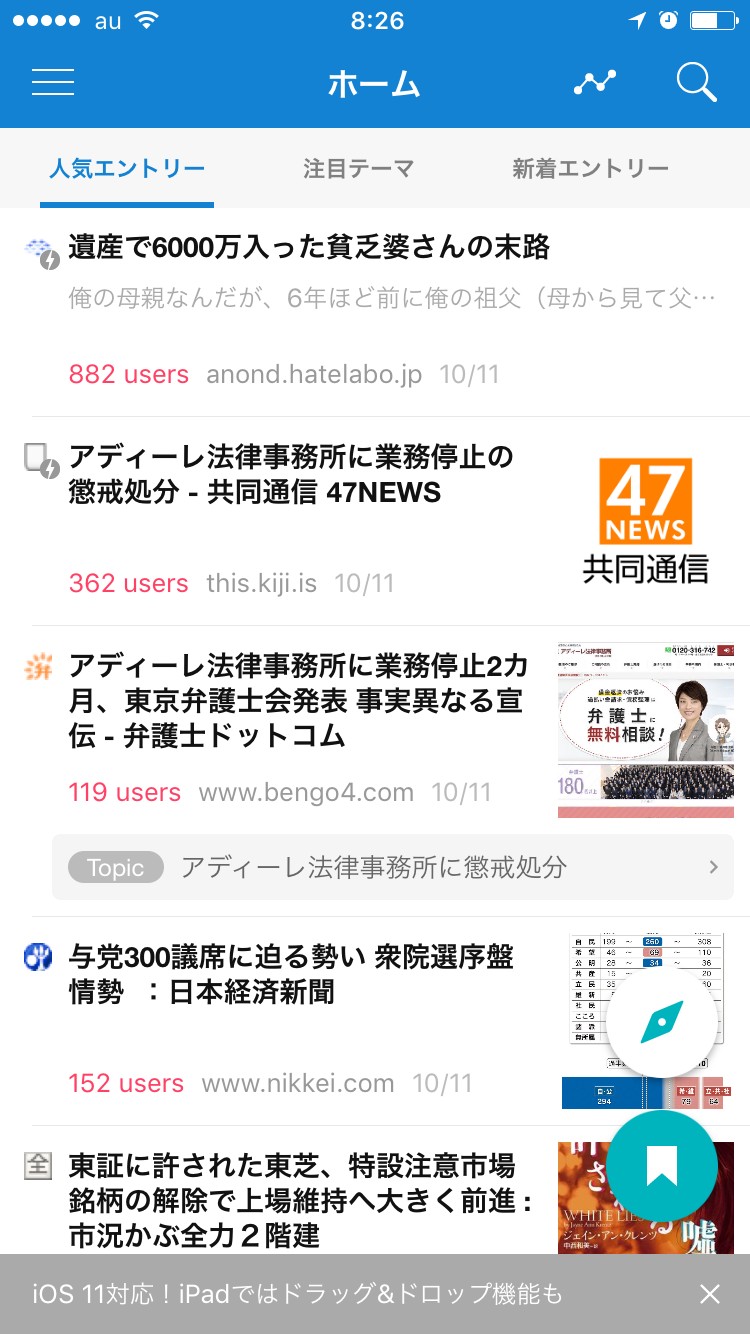
Task: Switch to the 注目テーマ tab
Action: coord(358,168)
